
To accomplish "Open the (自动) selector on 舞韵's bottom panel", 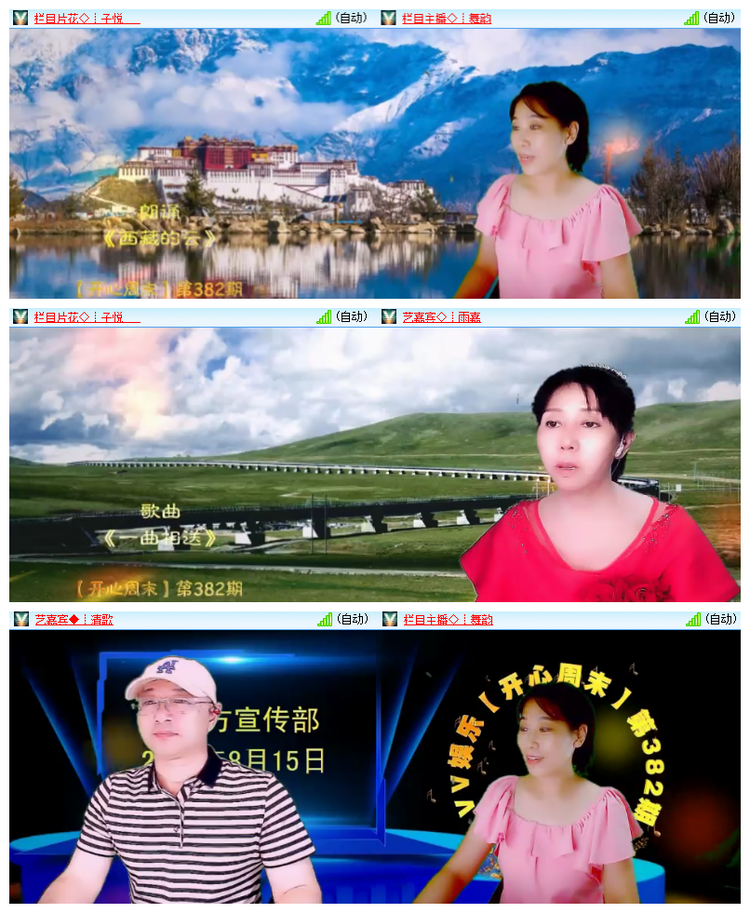I will coord(718,619).
